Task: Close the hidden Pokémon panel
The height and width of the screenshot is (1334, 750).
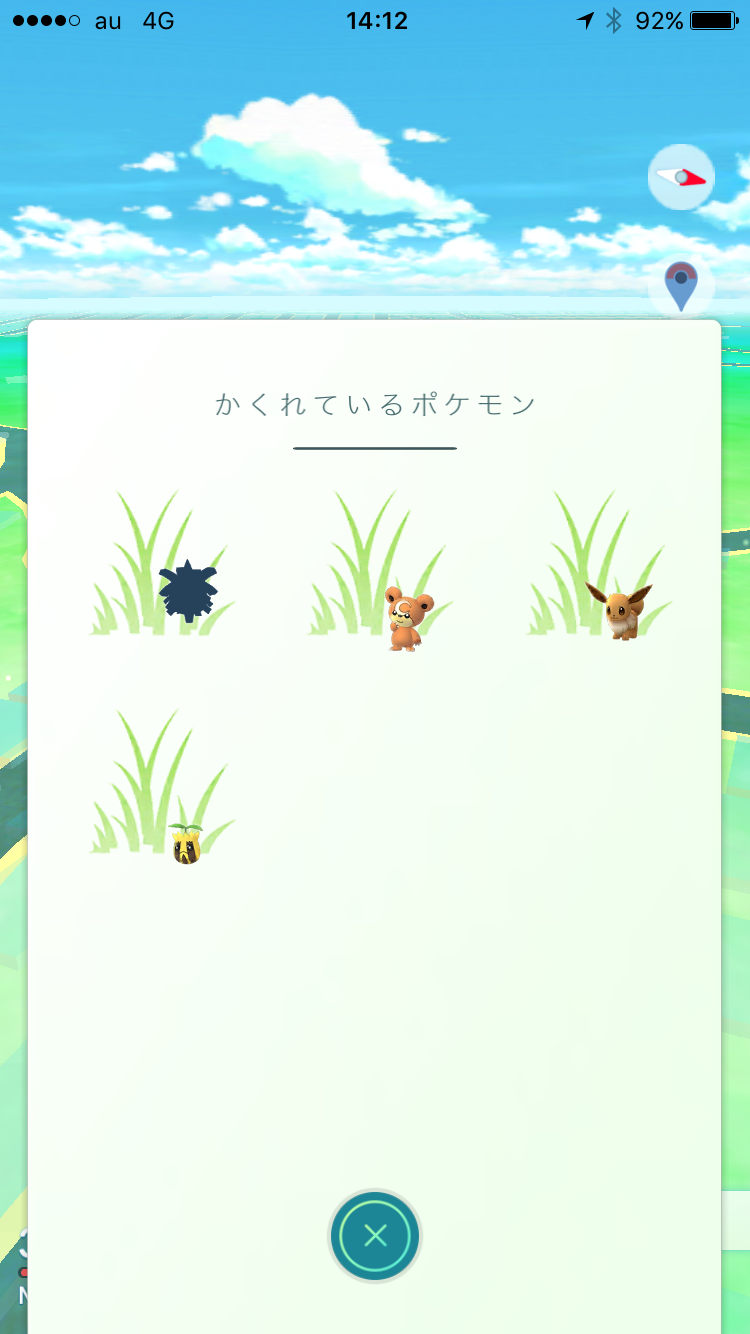Action: coord(375,1236)
